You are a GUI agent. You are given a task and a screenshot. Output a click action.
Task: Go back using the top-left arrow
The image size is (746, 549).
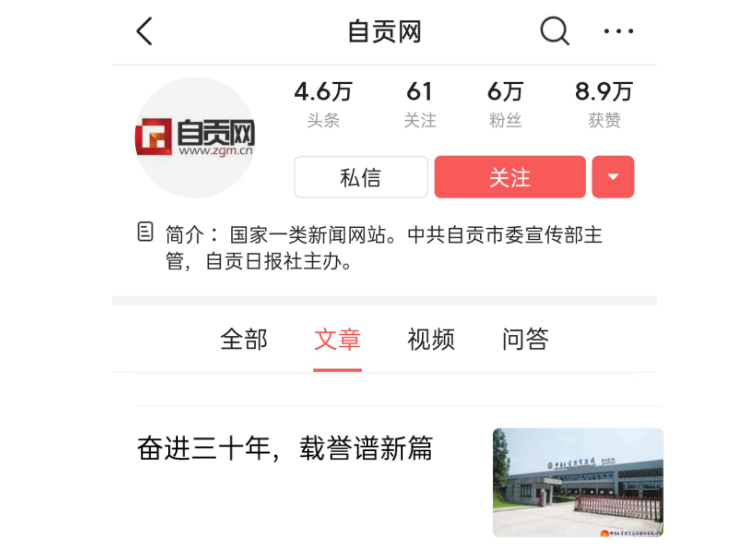tap(145, 32)
